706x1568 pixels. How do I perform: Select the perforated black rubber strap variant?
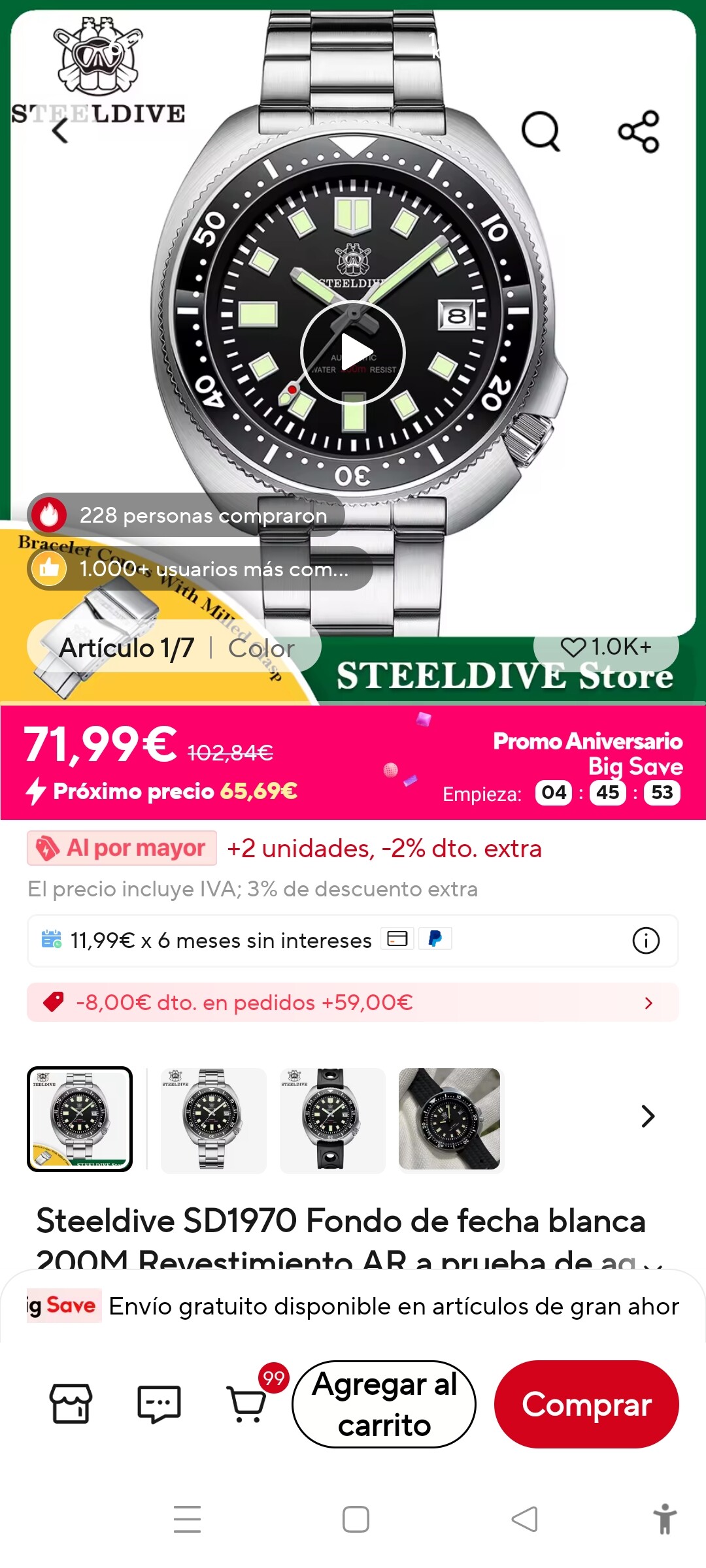pos(332,1119)
